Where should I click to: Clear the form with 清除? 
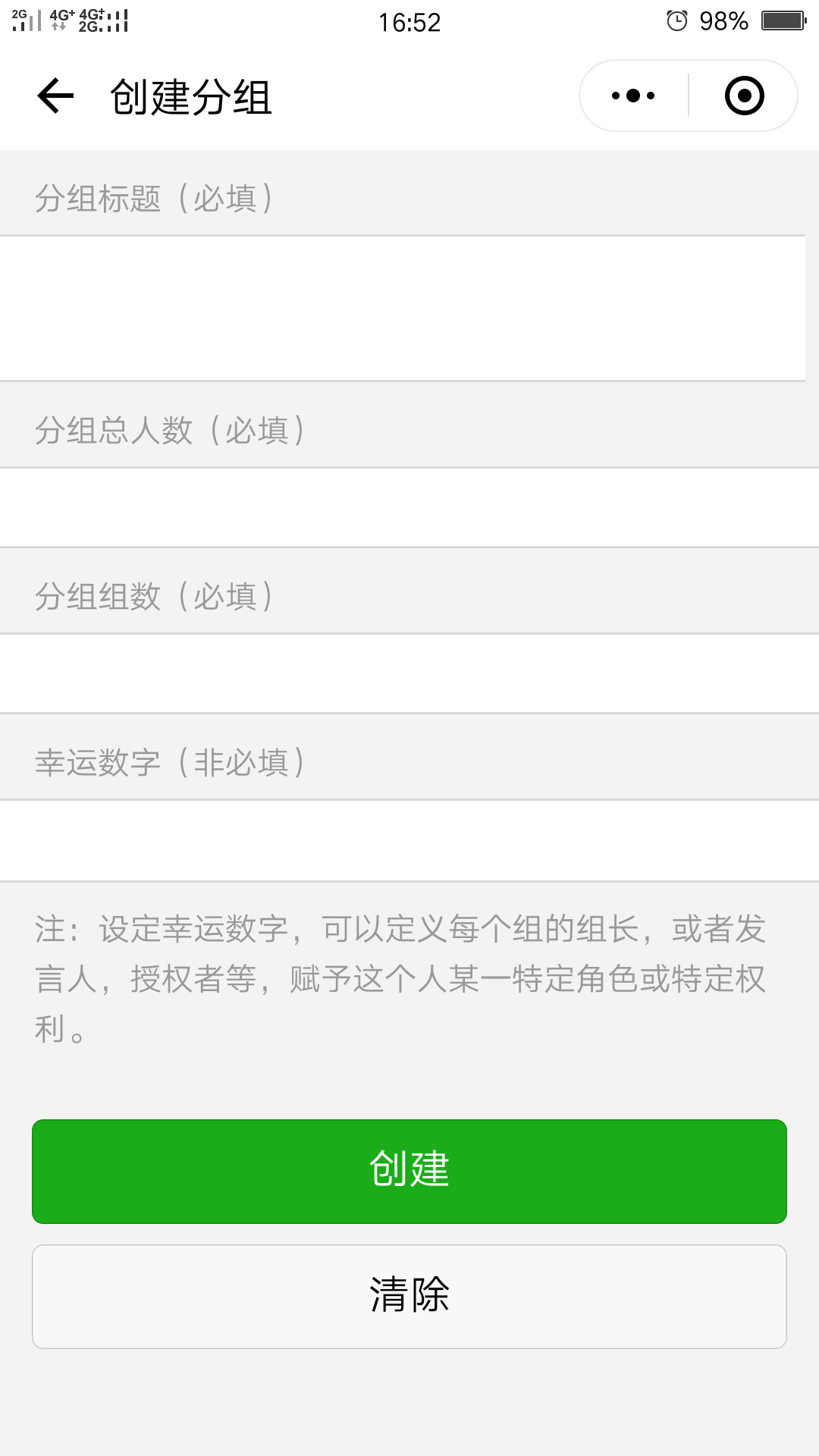(x=409, y=1296)
